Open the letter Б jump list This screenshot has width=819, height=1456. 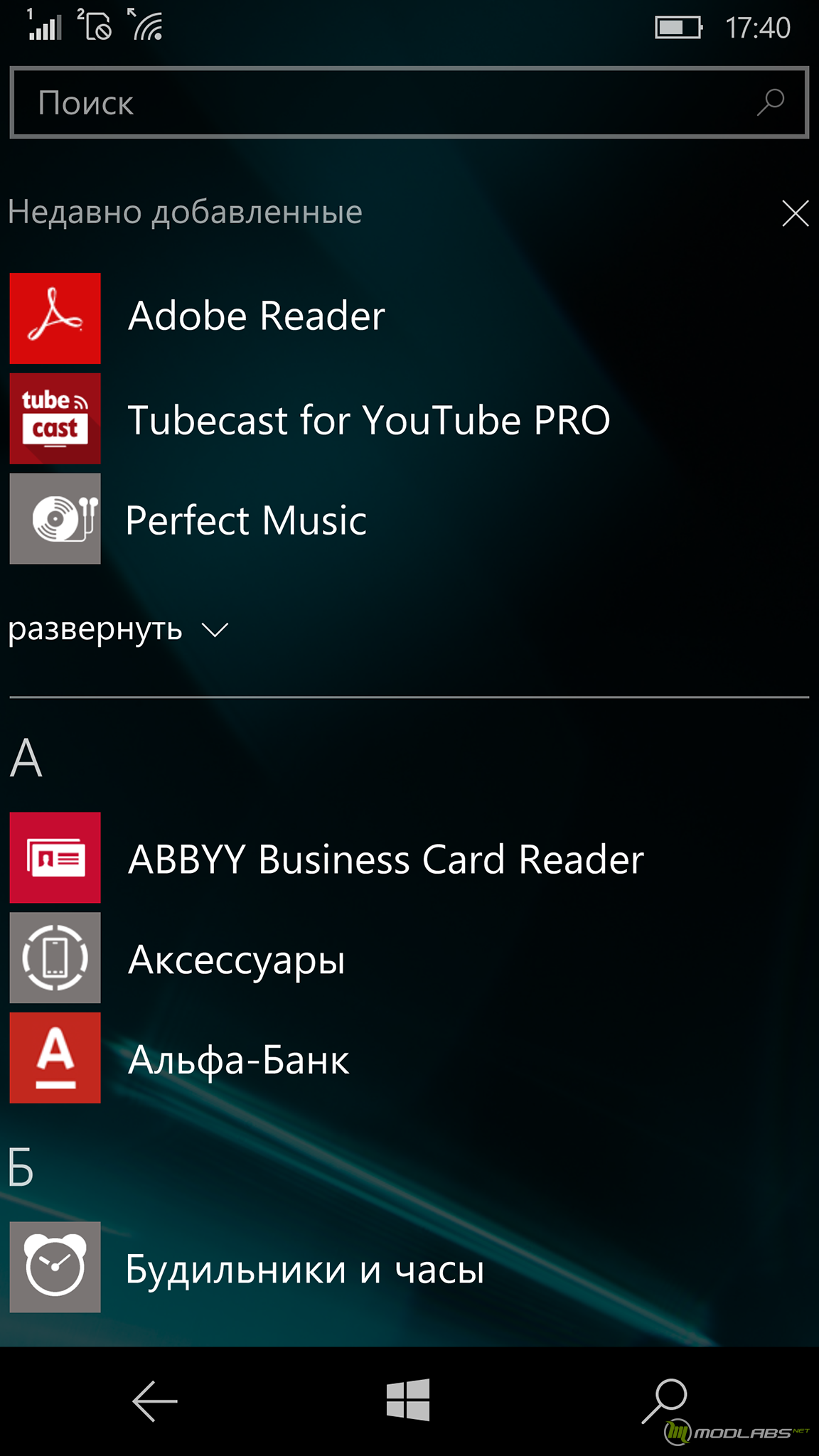pos(21,1167)
